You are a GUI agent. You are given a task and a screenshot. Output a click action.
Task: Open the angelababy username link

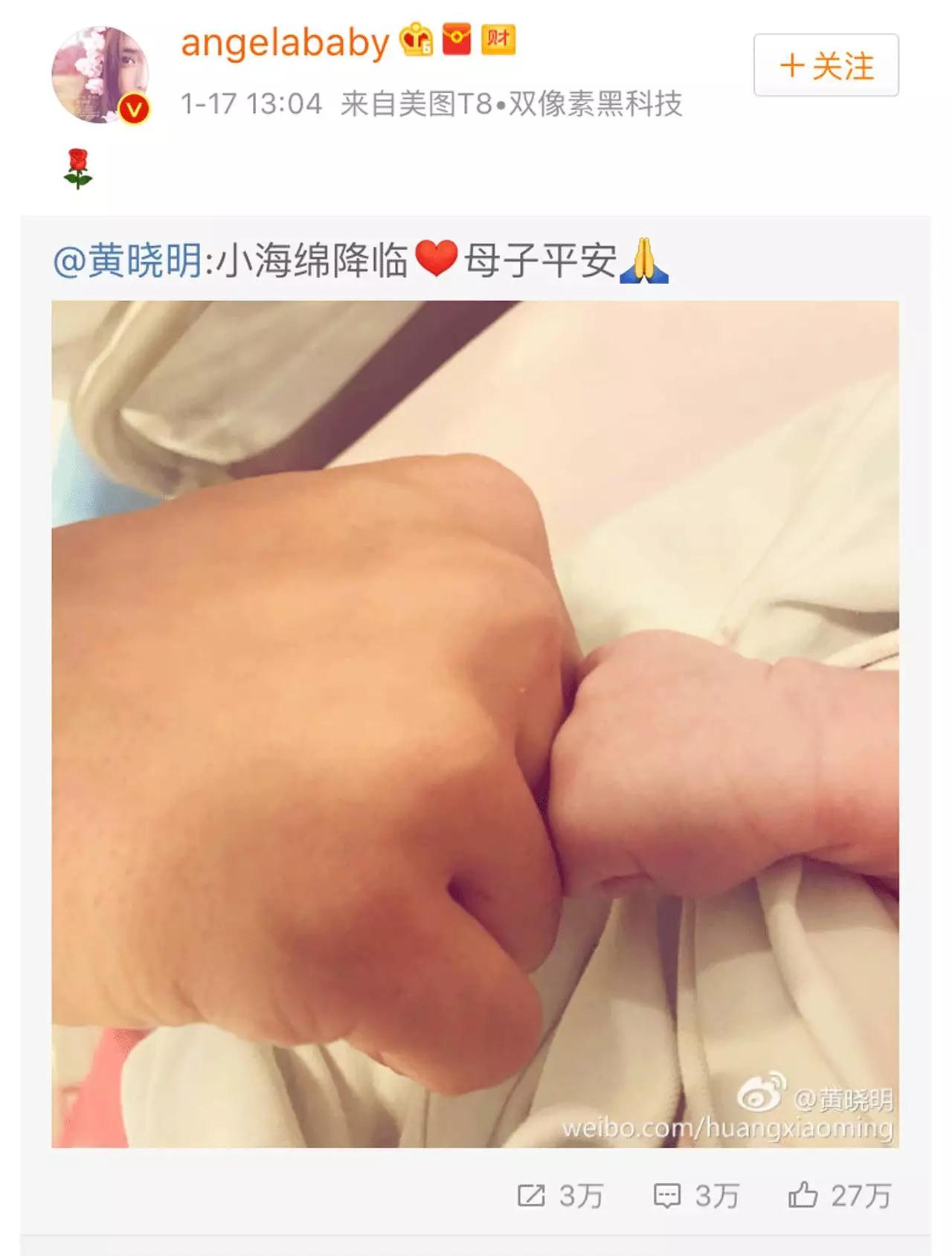tap(285, 42)
